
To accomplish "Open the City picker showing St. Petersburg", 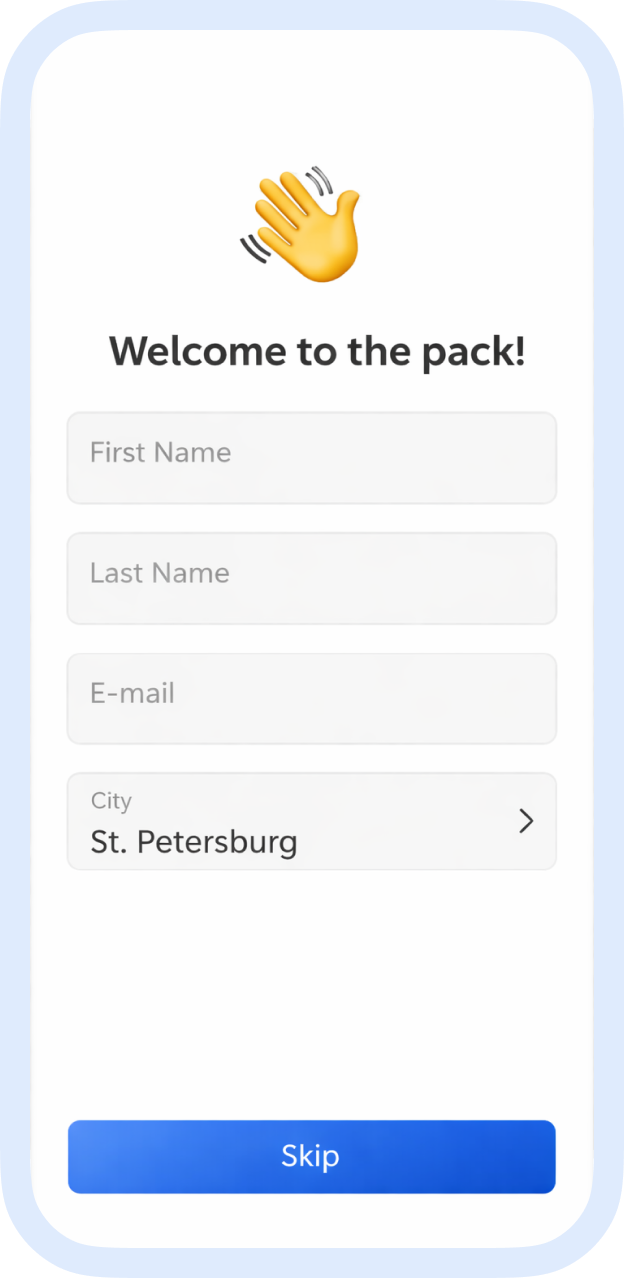I will pos(311,821).
